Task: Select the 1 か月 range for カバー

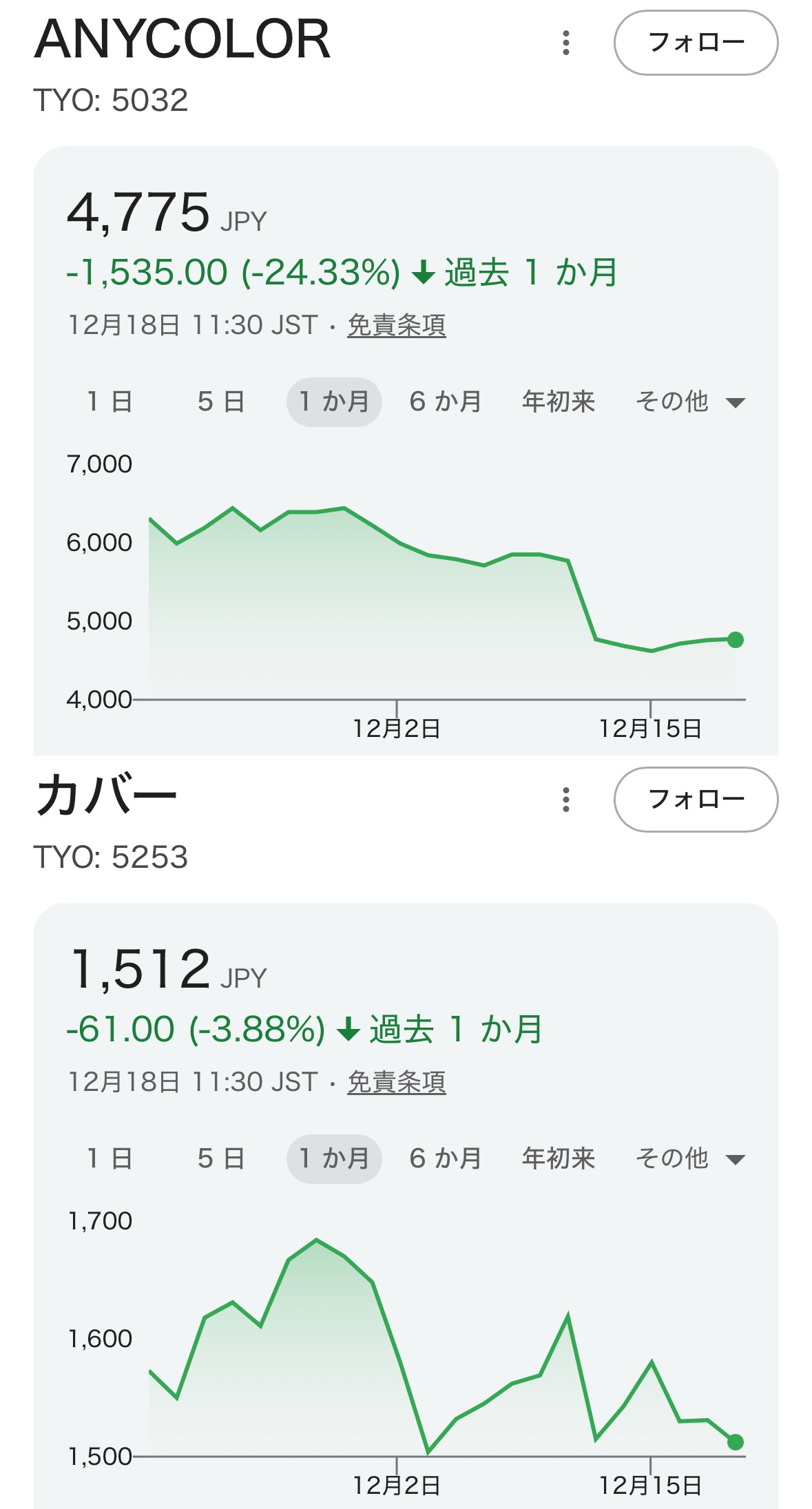Action: 334,1158
